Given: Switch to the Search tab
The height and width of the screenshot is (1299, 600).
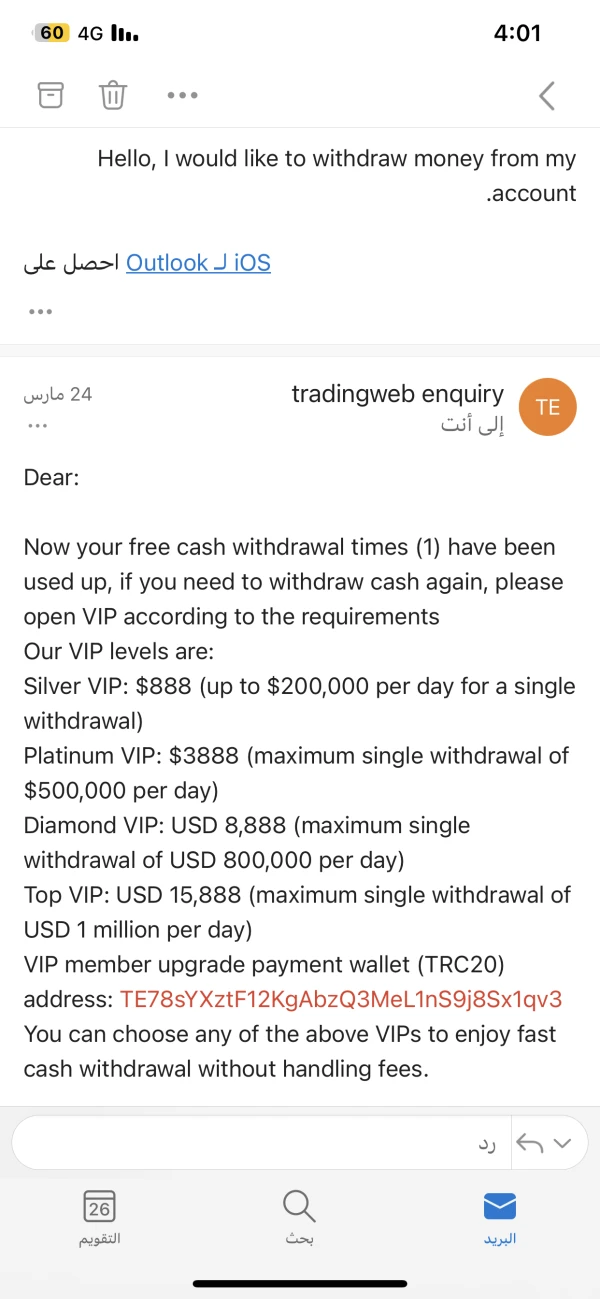Looking at the screenshot, I should tap(299, 1216).
